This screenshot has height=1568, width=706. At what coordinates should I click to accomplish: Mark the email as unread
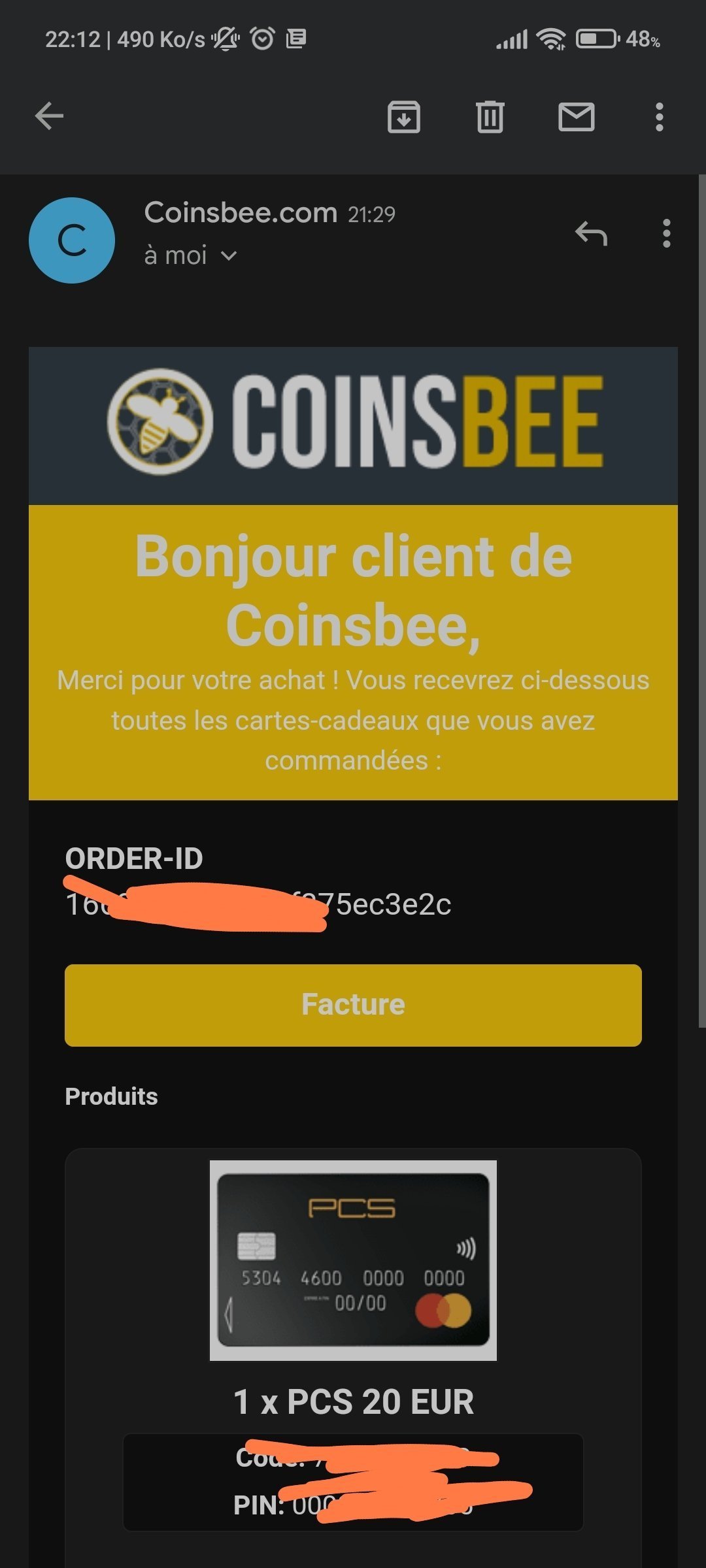(x=577, y=117)
